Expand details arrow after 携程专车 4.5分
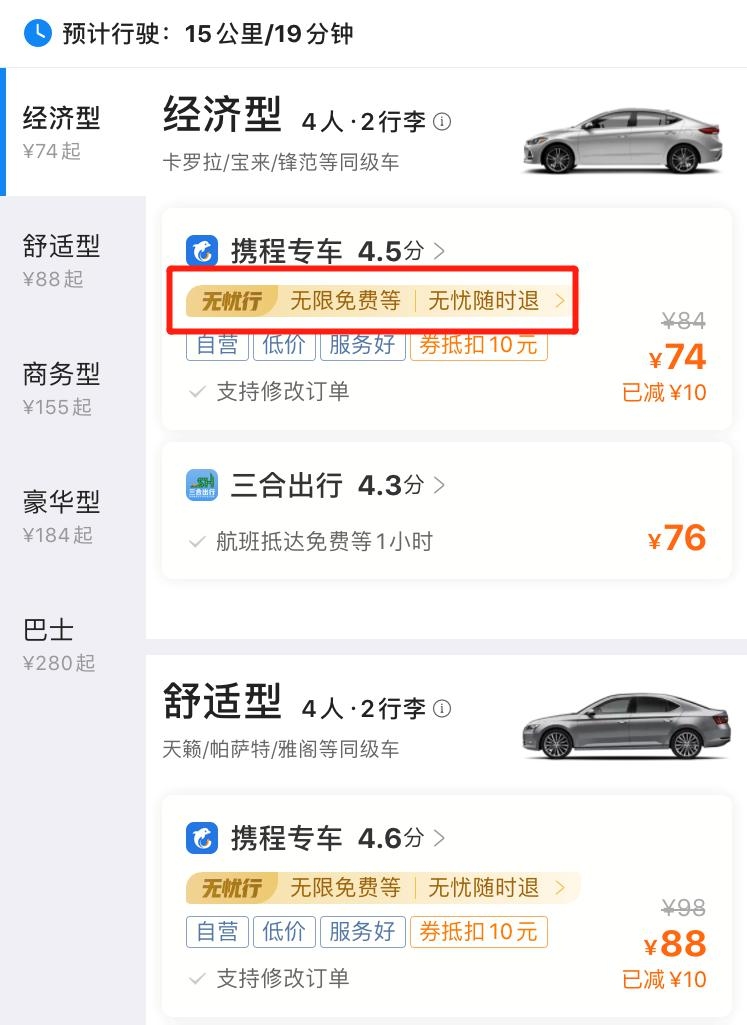 (x=437, y=250)
